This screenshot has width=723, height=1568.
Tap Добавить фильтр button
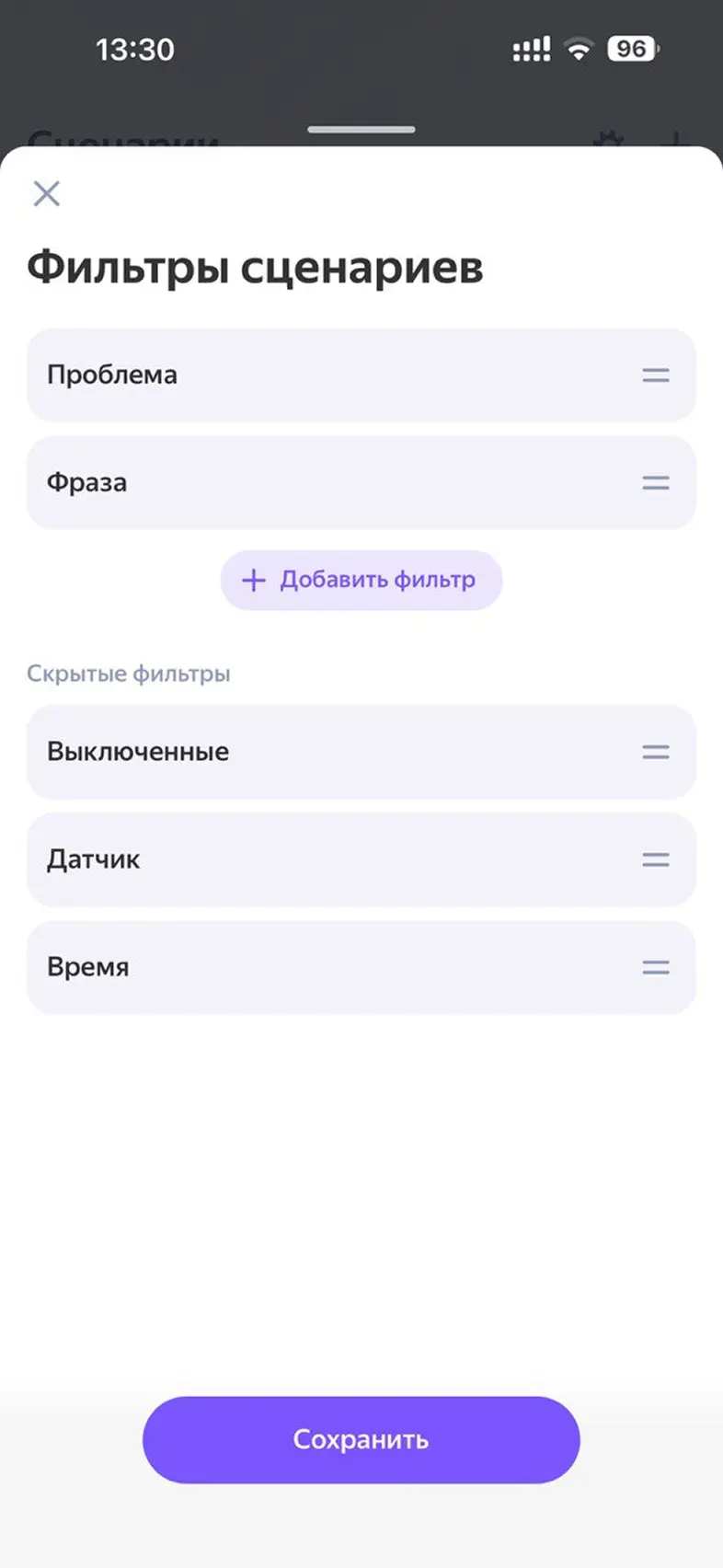(361, 580)
